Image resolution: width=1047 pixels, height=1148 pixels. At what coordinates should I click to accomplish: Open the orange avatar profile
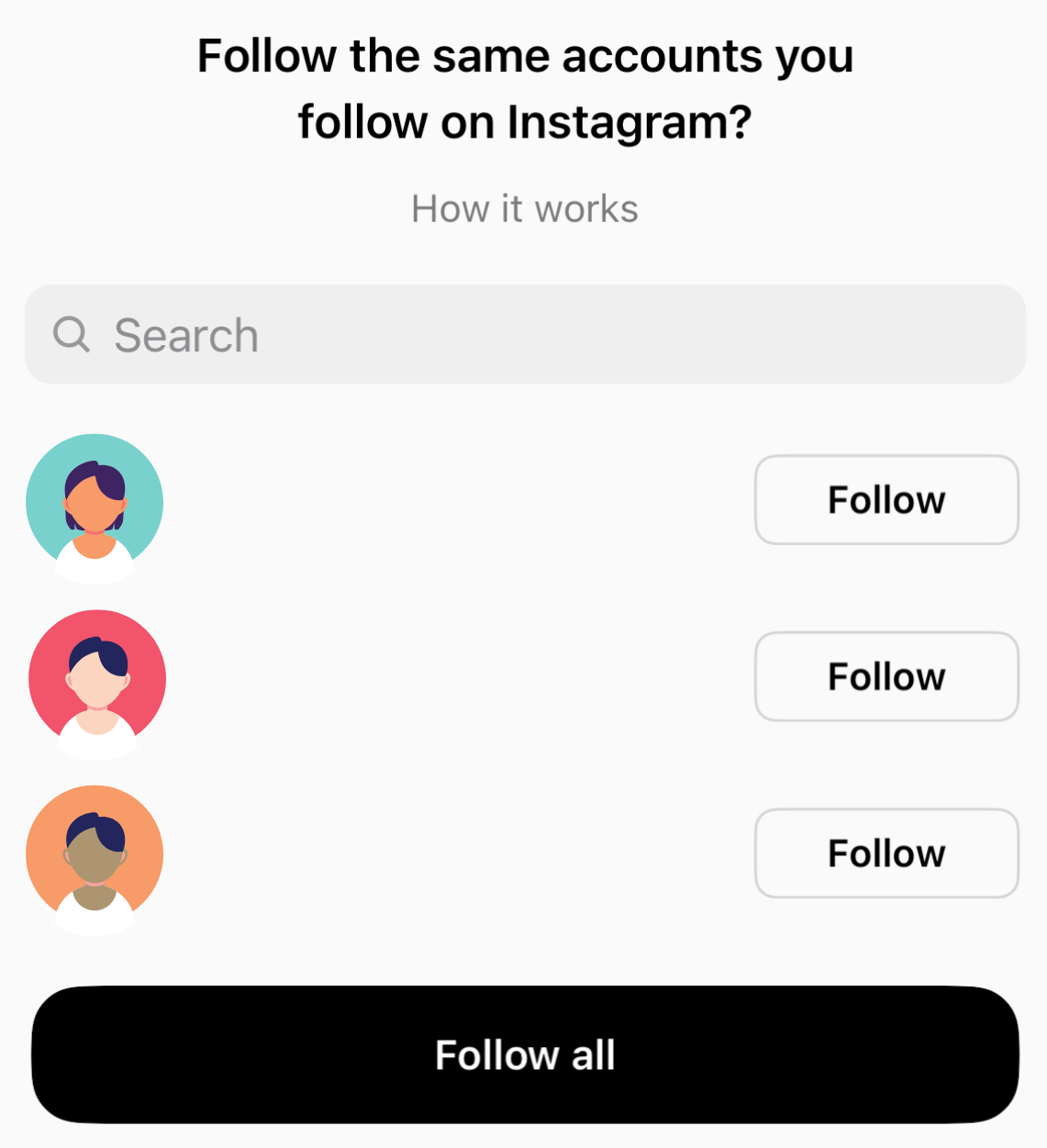pyautogui.click(x=95, y=856)
